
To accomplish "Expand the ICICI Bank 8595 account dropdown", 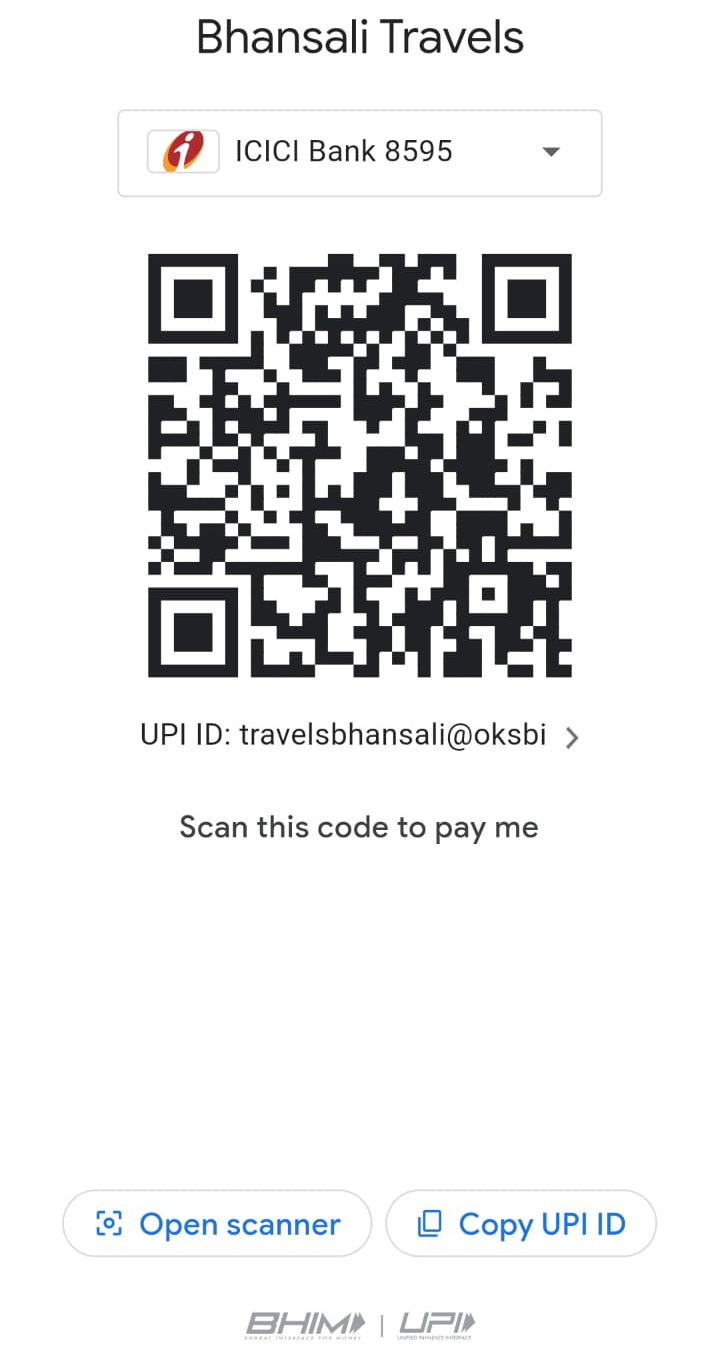I will pos(360,153).
